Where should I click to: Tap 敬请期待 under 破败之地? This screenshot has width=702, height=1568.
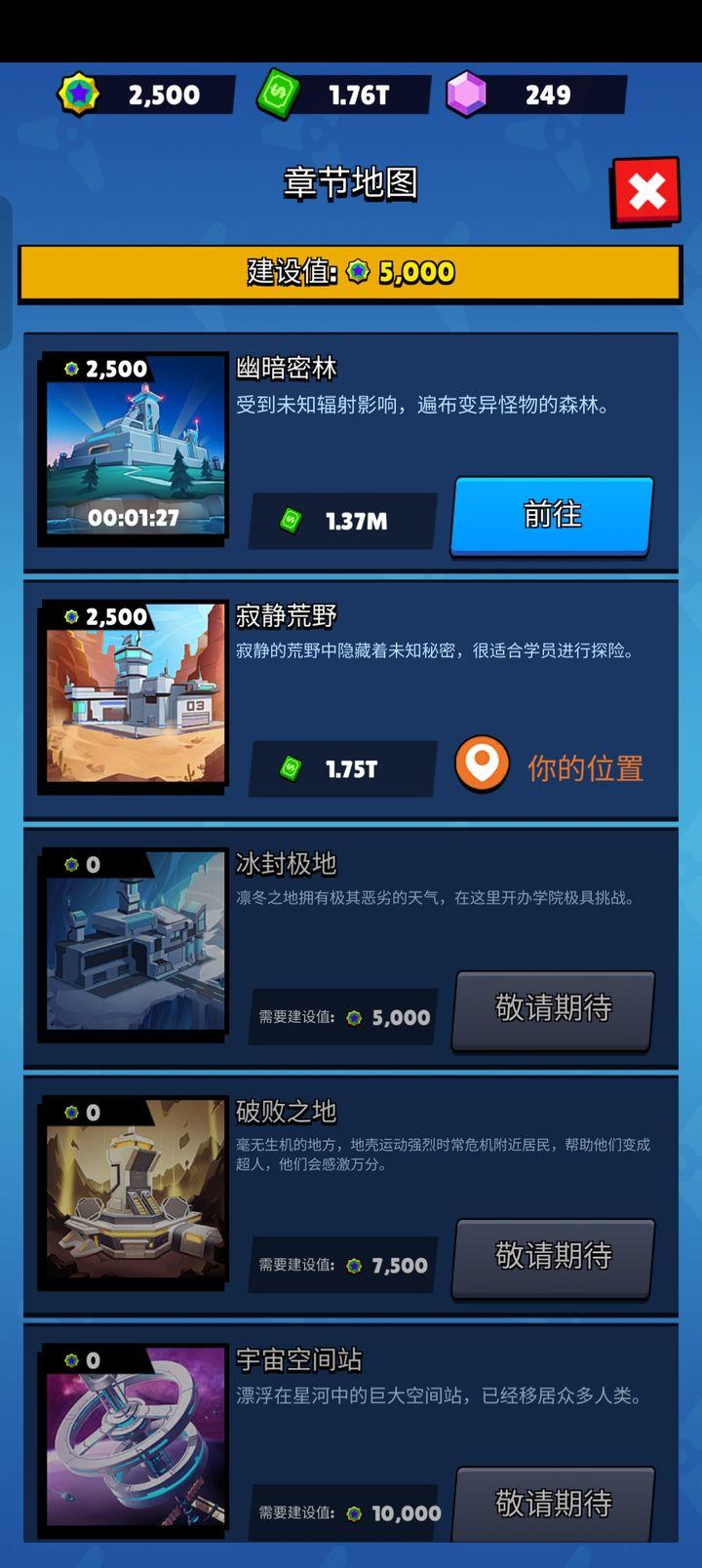(553, 1257)
